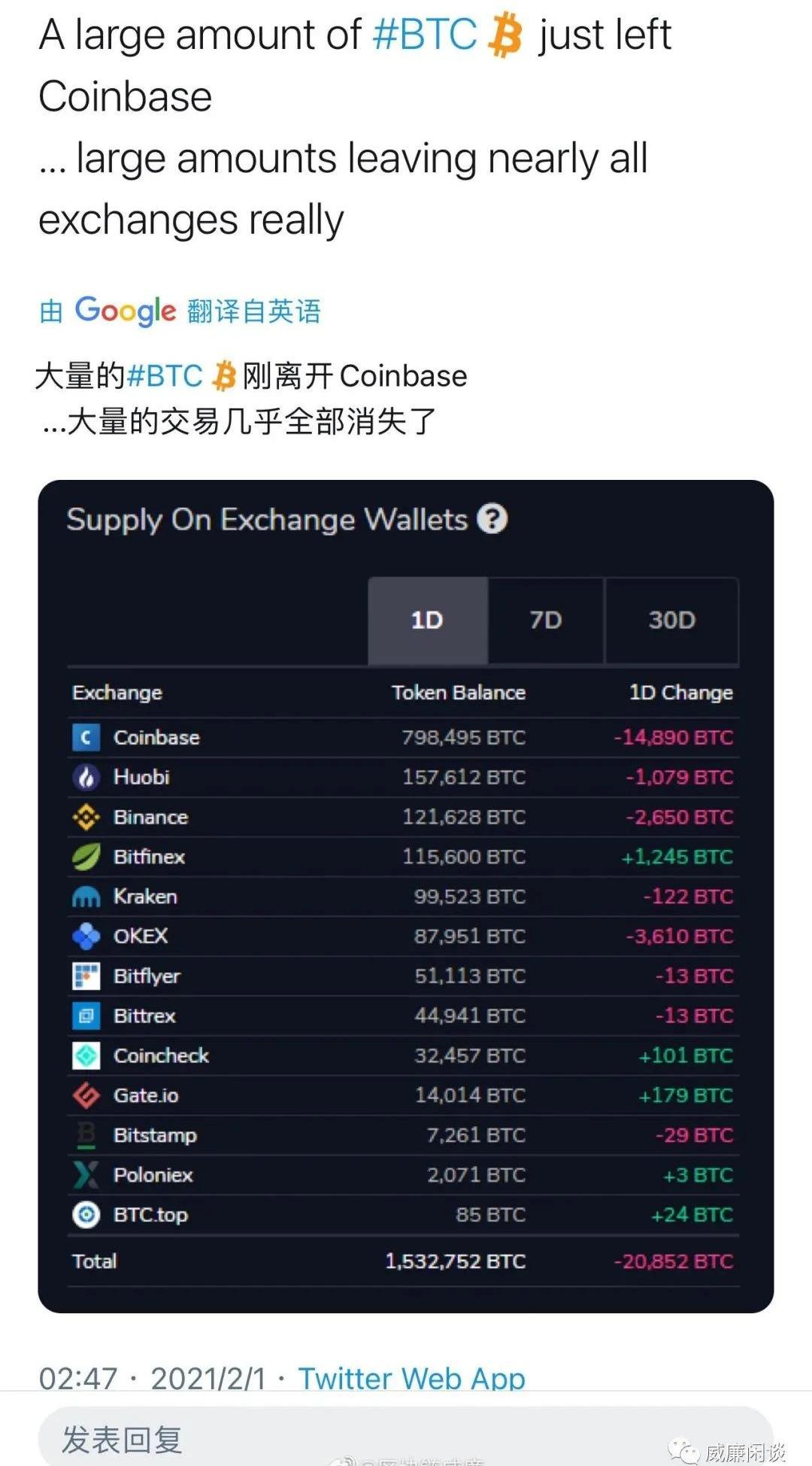Viewport: 812px width, 1466px height.
Task: Open the Supply On Exchange Wallets image
Action: point(405,895)
